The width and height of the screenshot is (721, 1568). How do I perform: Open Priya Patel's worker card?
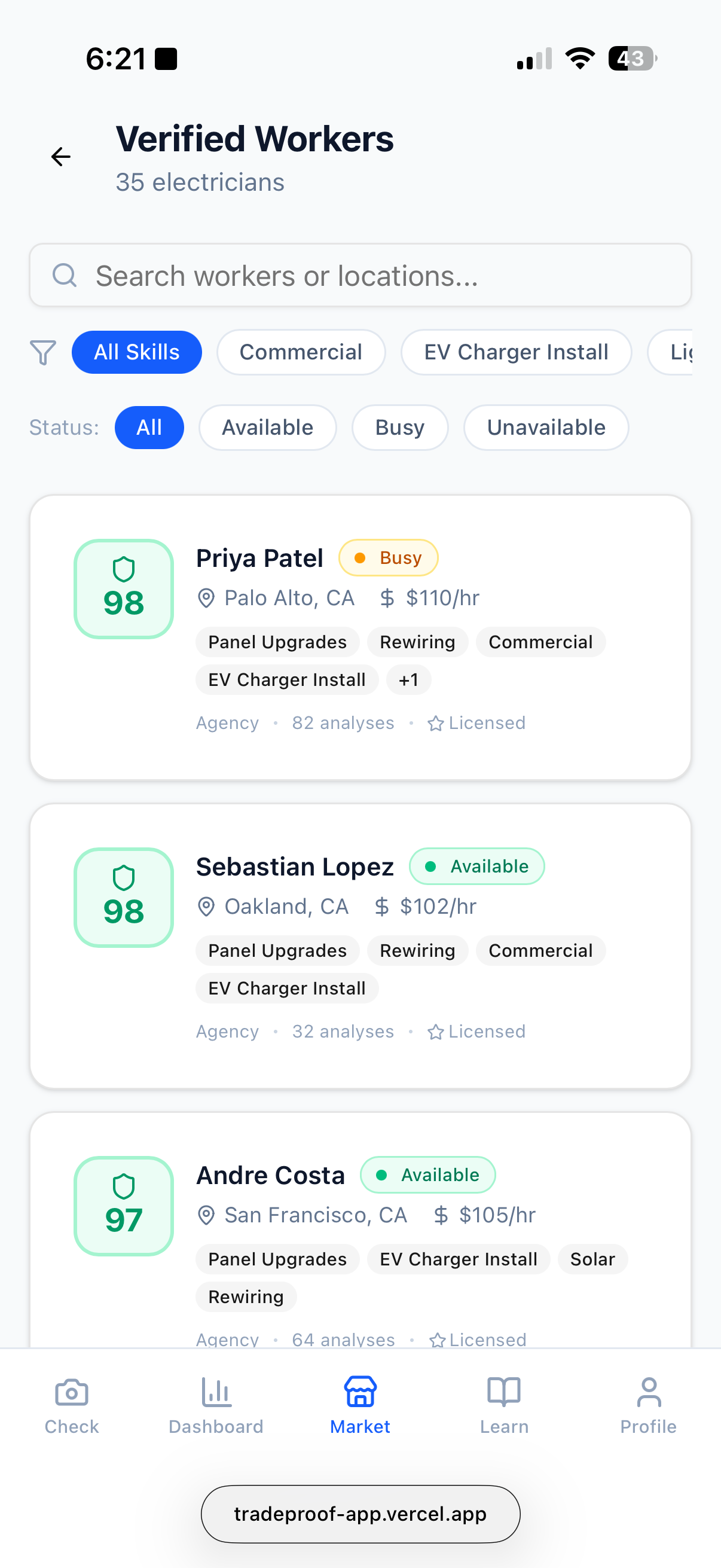(x=360, y=637)
